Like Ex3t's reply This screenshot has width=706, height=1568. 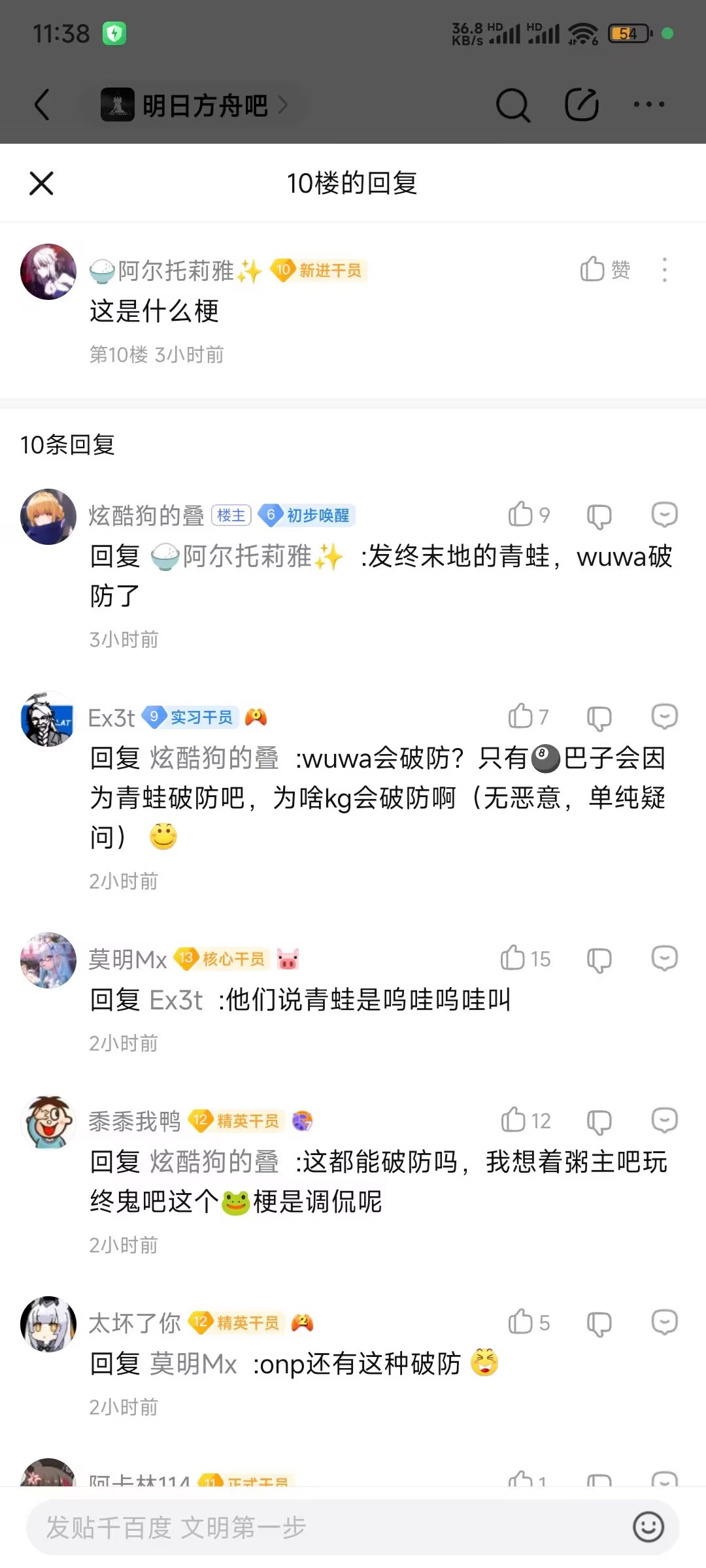(x=528, y=717)
